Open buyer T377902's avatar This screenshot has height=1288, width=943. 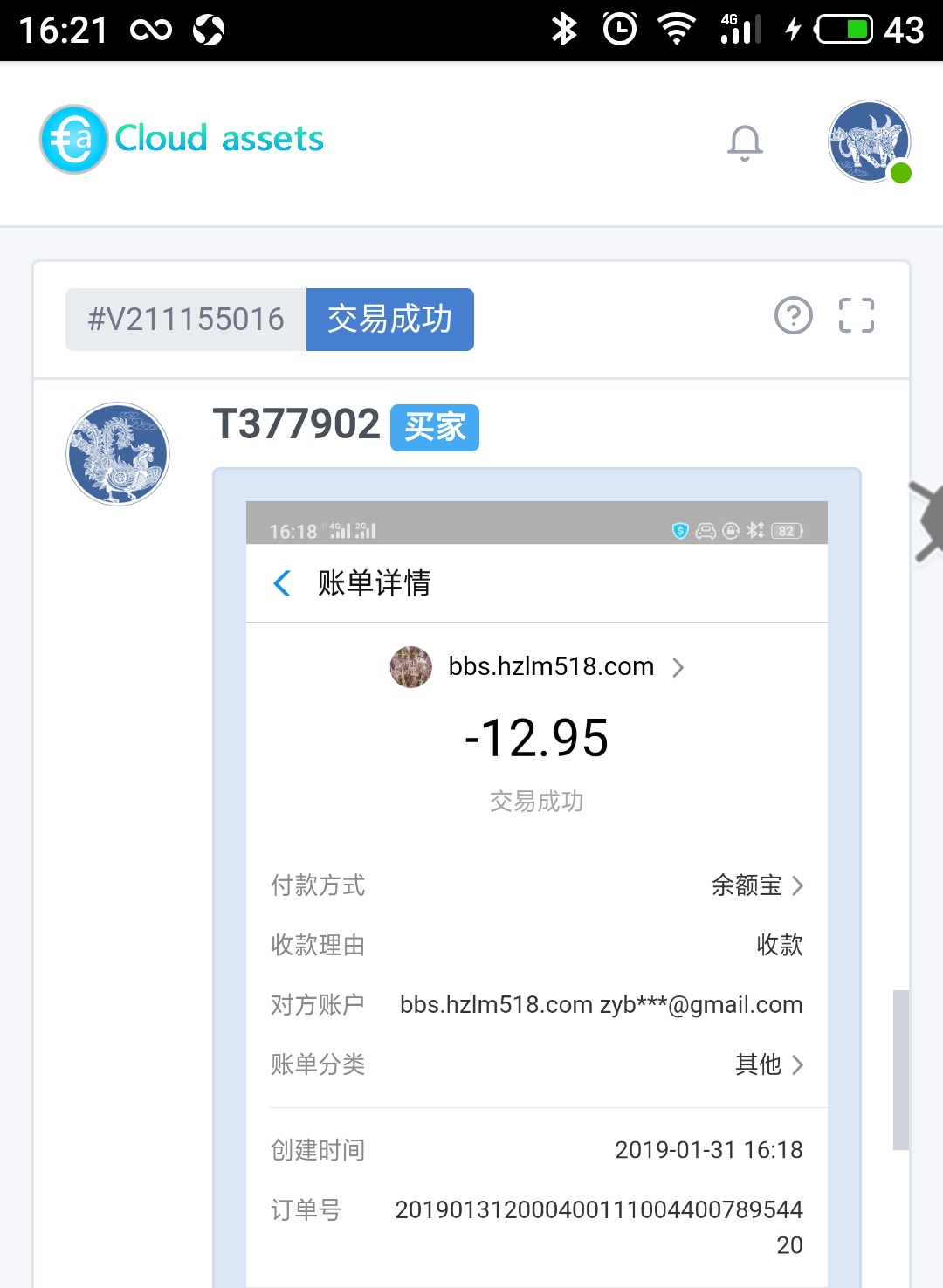coord(118,454)
